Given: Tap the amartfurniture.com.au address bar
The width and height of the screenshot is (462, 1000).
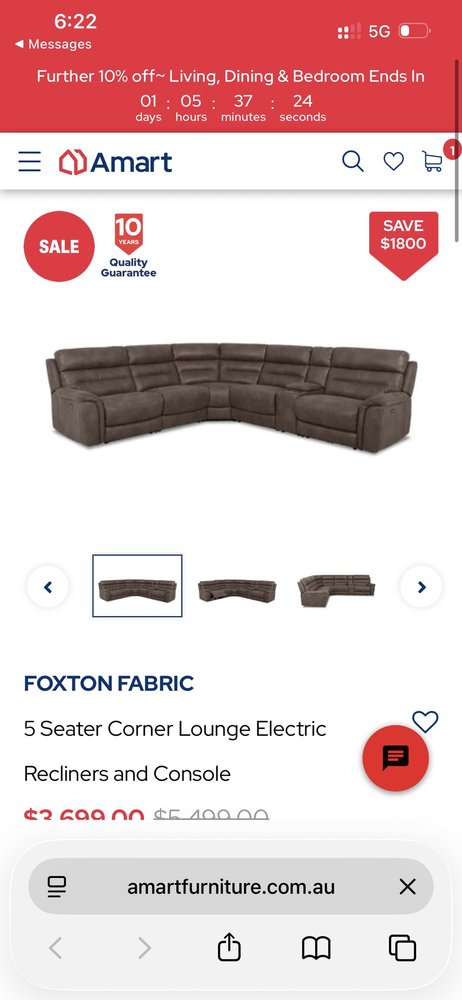Looking at the screenshot, I should pos(231,886).
